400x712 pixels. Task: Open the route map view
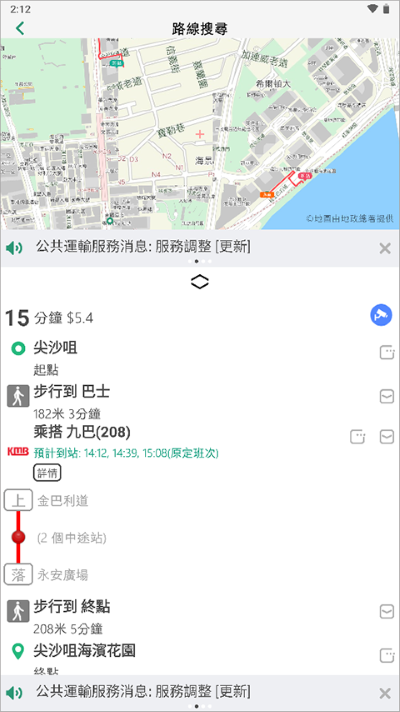200,134
